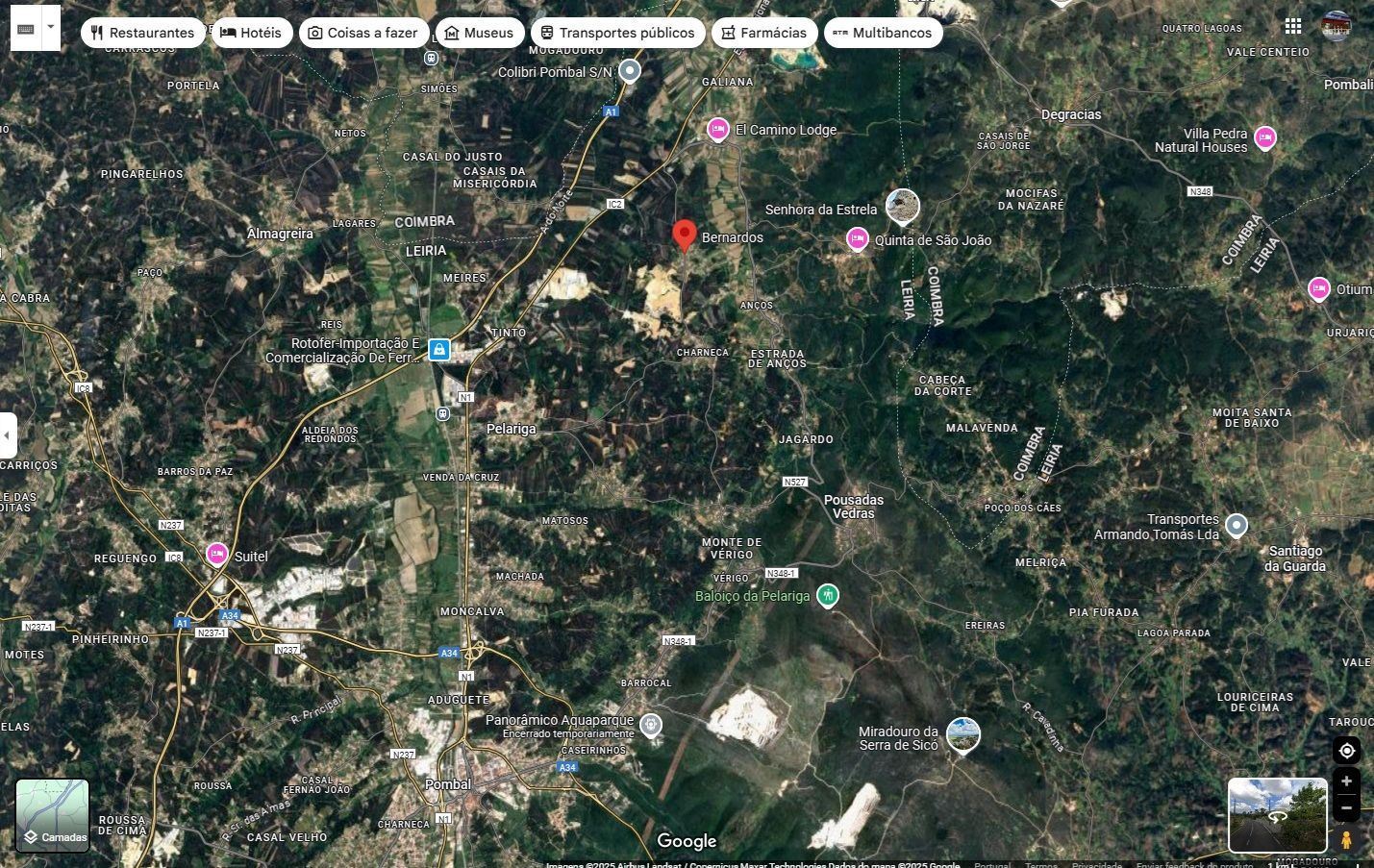Open the Baloiço da Pelariga marker
The height and width of the screenshot is (868, 1374).
click(x=827, y=596)
